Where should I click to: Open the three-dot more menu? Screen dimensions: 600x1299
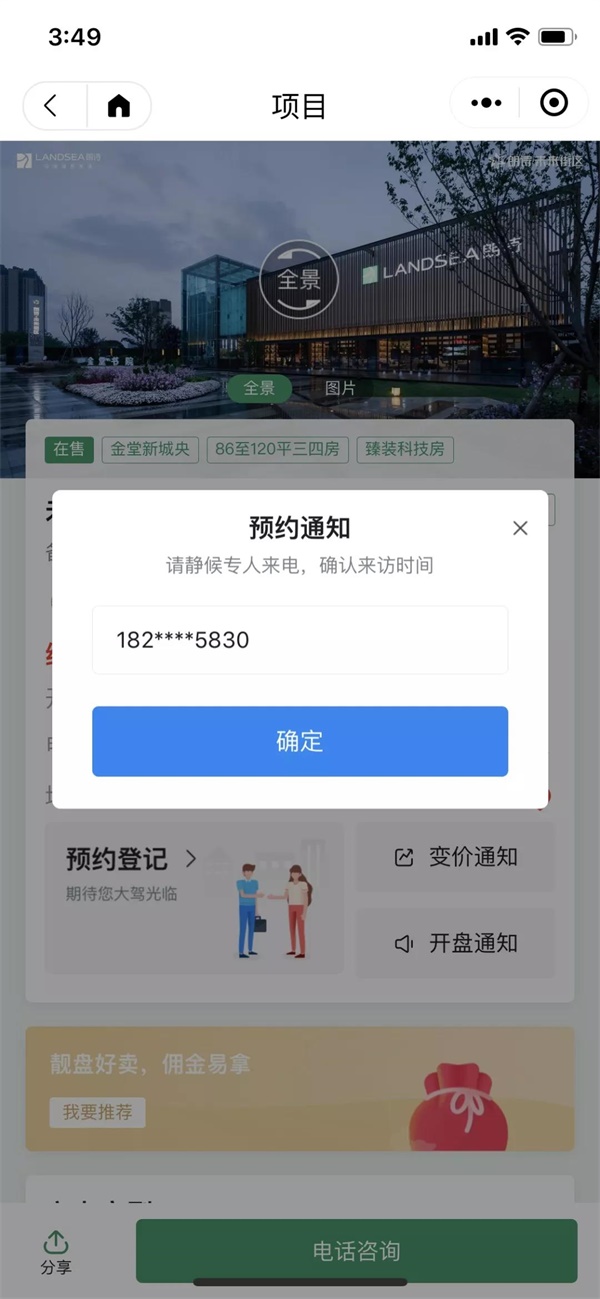pos(486,103)
